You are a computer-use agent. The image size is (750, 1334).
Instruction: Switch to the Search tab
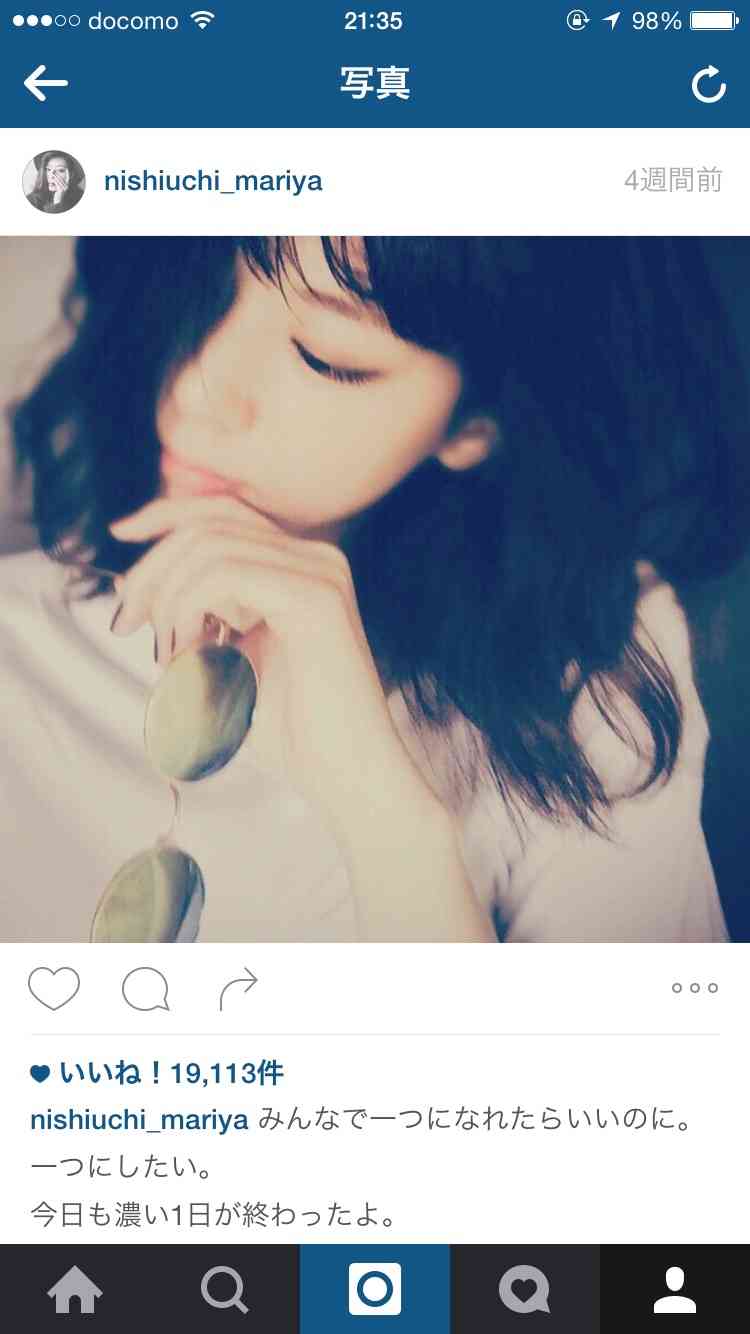pyautogui.click(x=225, y=1290)
